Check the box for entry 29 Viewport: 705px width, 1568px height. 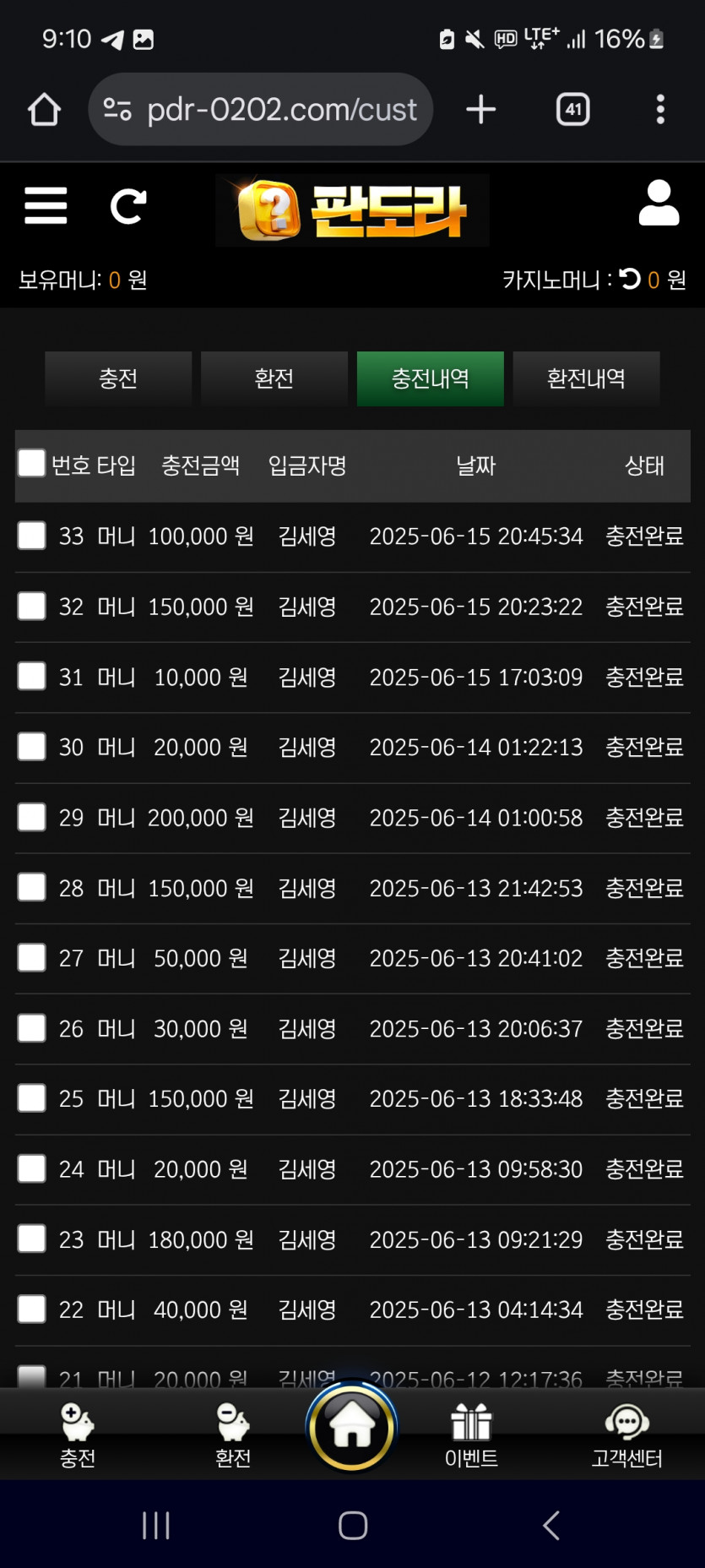[x=32, y=817]
